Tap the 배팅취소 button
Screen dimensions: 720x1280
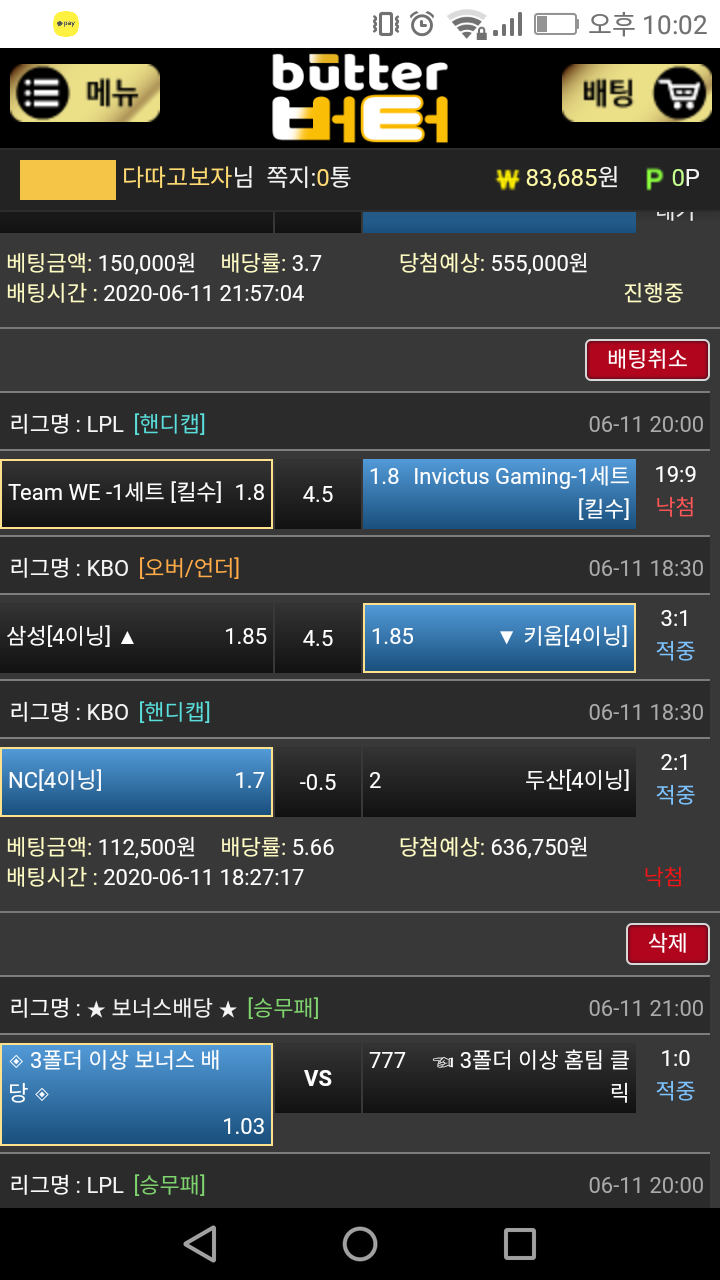coord(647,360)
